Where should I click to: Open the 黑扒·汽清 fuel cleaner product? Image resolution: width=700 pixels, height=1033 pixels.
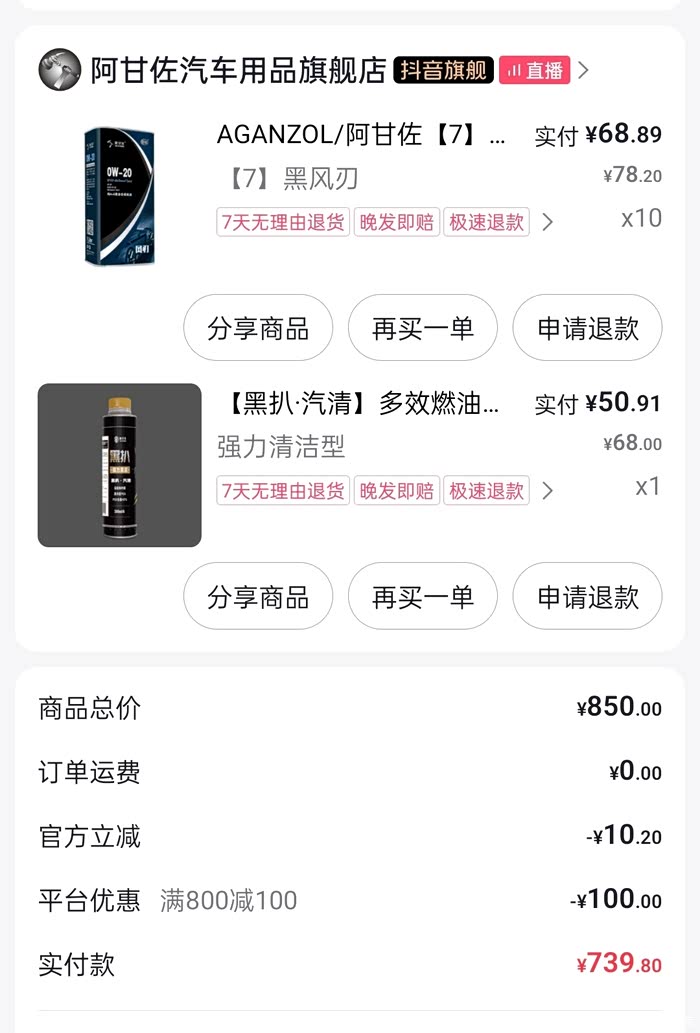(x=360, y=404)
